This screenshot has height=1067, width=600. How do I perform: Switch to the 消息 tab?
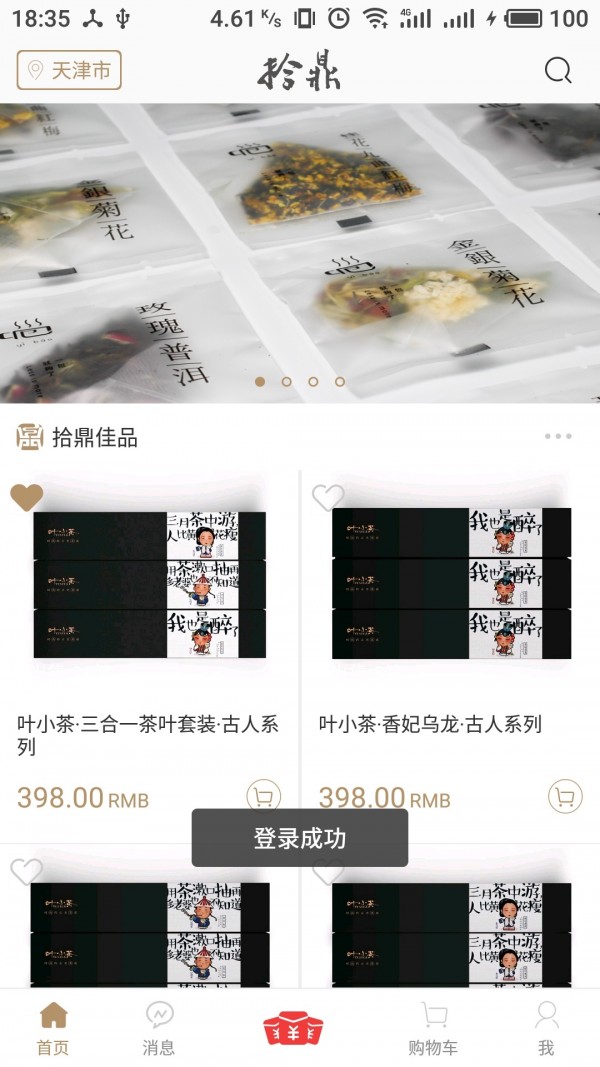click(x=158, y=1028)
